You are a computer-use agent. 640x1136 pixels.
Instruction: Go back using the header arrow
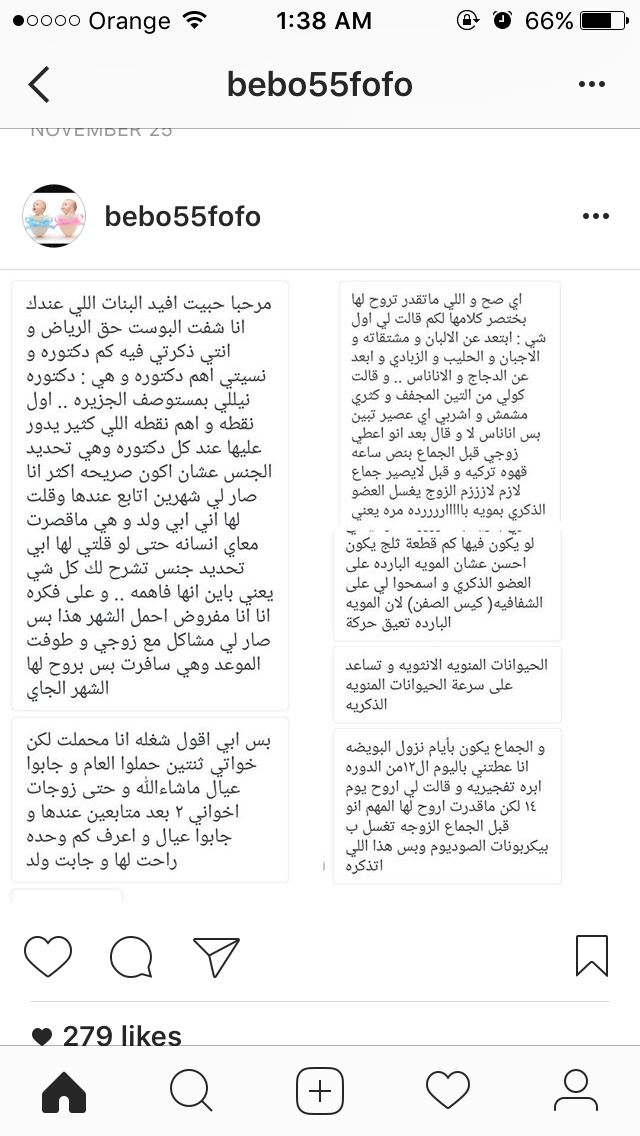(39, 84)
